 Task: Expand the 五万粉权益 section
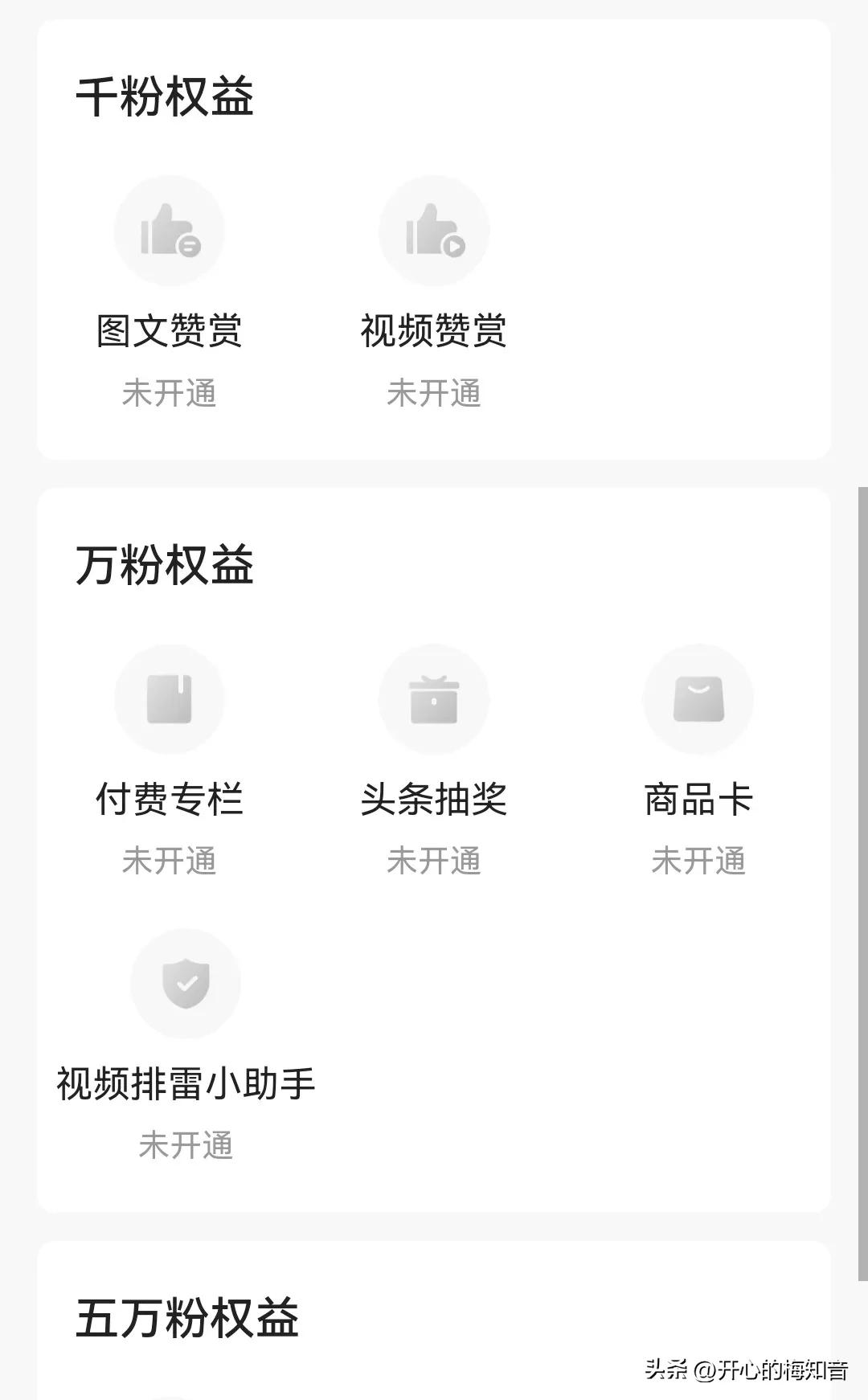click(189, 1316)
